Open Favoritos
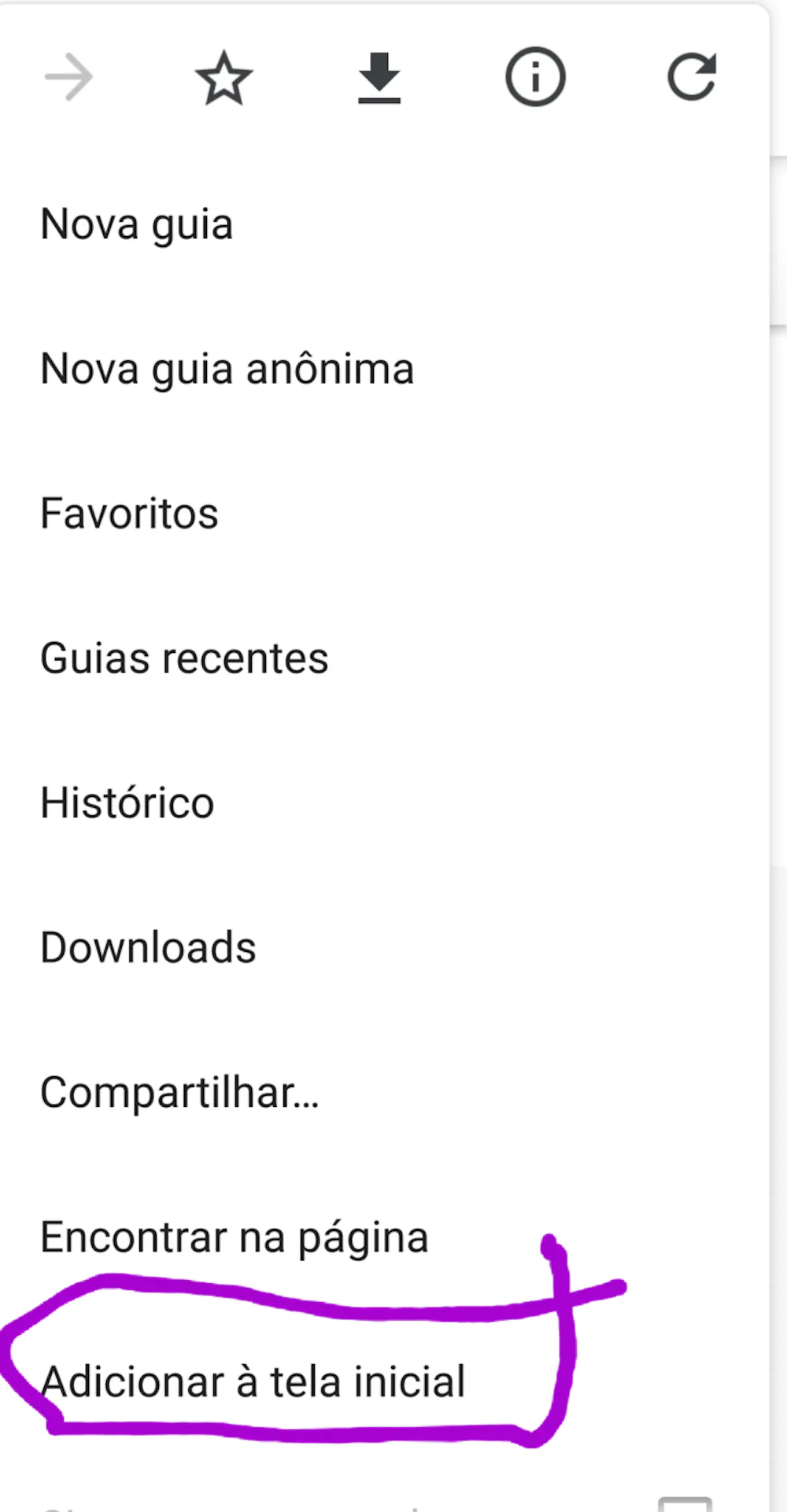The image size is (787, 1512). coord(130,514)
